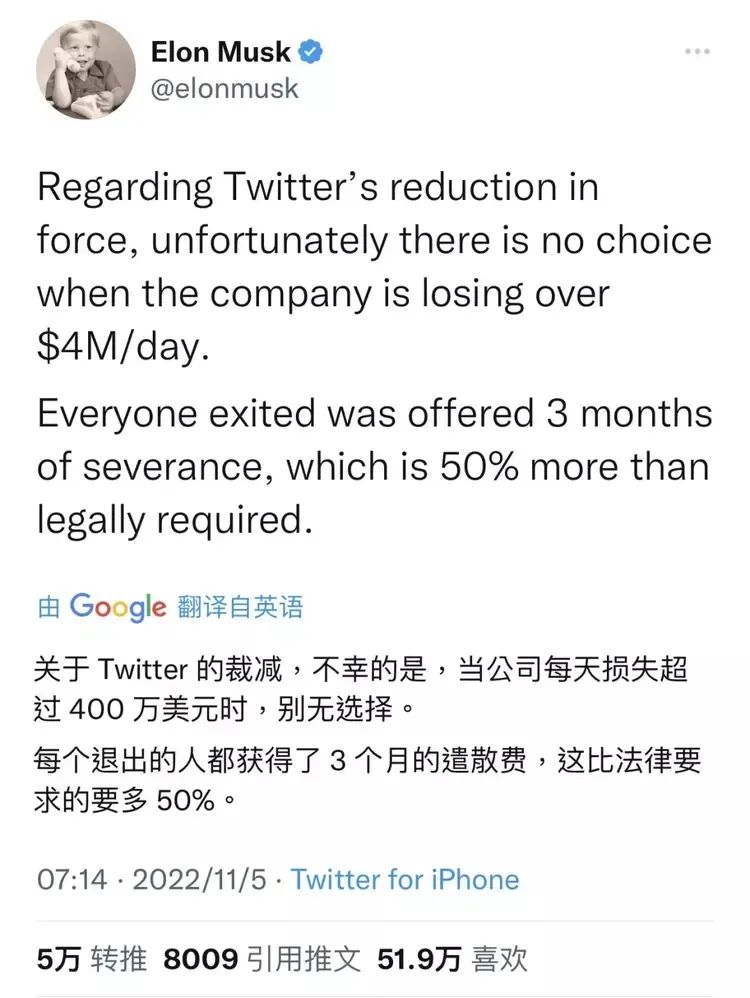Tap the Google translated-from-English label
Screen dimensions: 750x998
click(170, 607)
